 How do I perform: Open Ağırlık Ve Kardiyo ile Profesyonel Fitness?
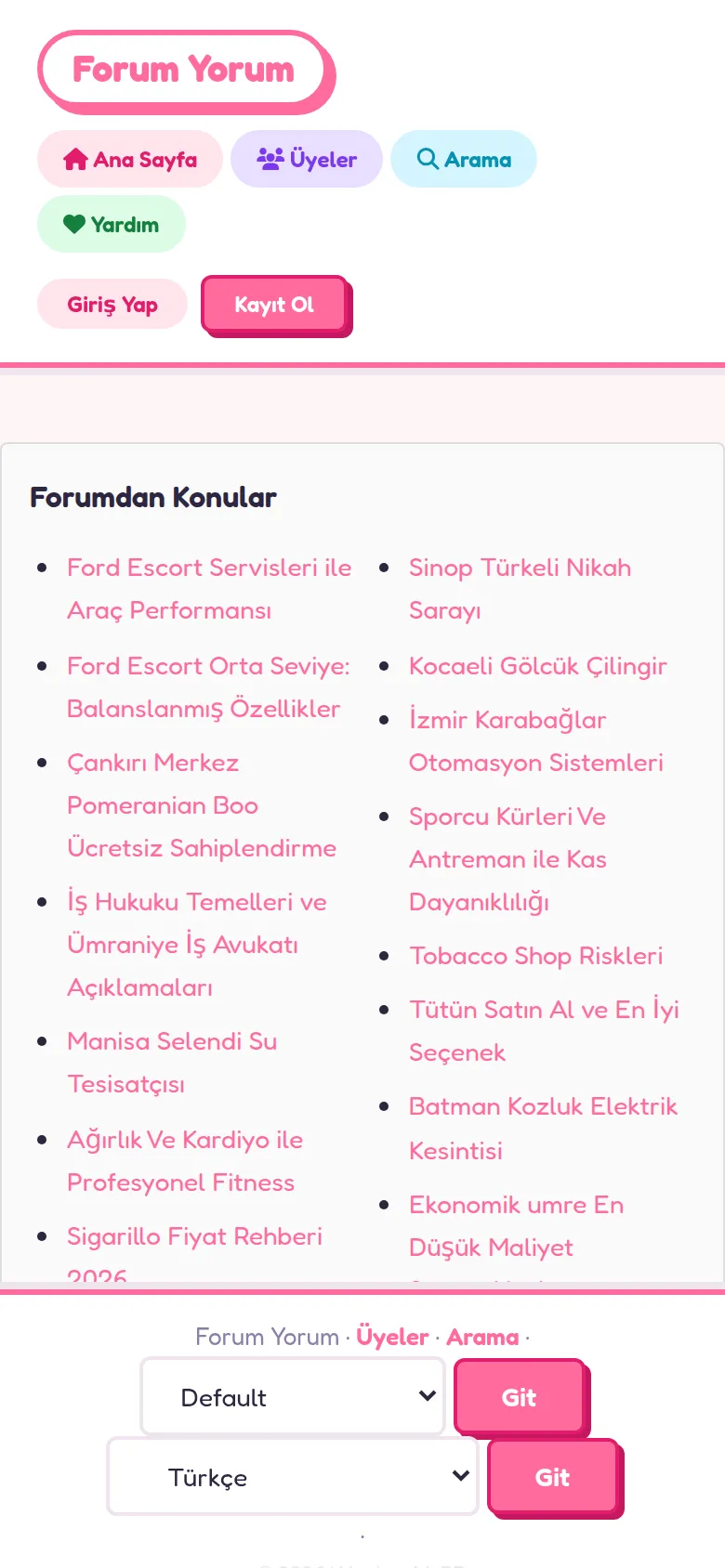[x=185, y=1161]
